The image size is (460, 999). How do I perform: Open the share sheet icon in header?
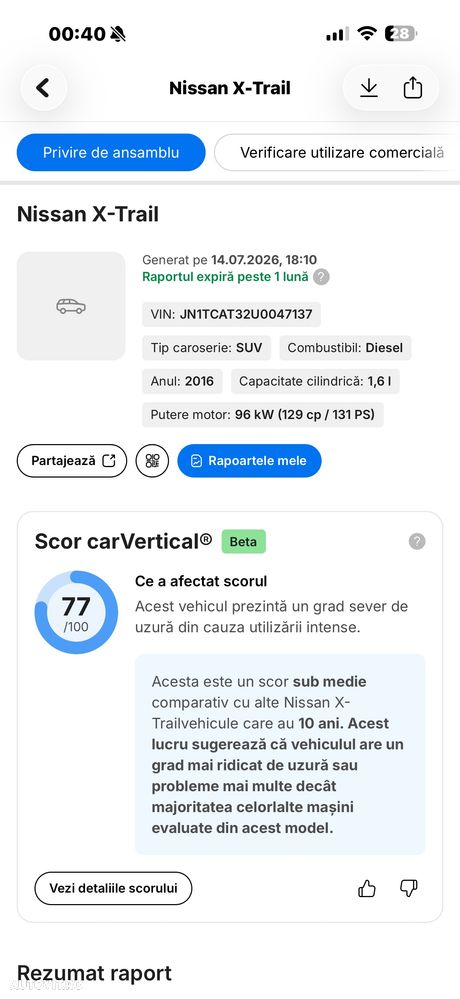413,88
